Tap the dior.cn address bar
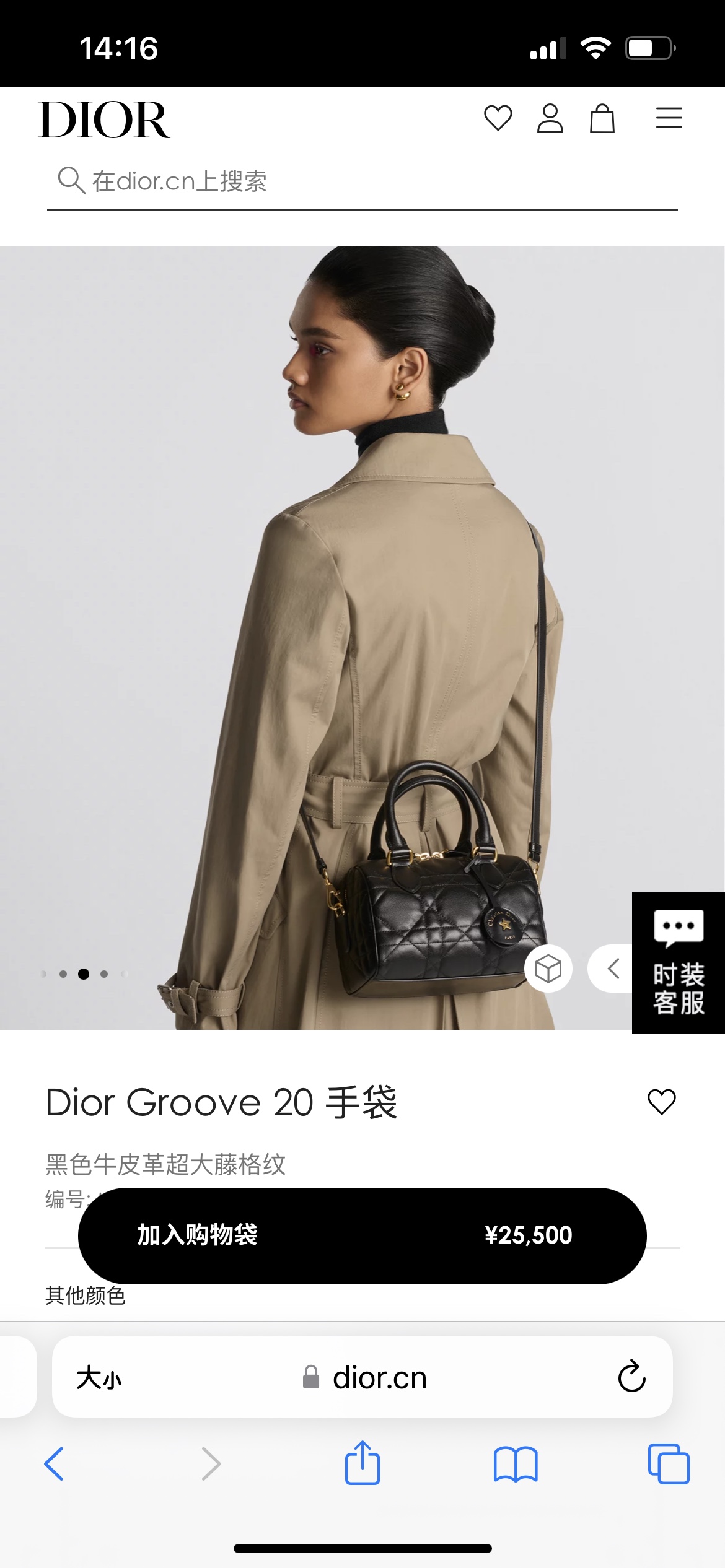Viewport: 725px width, 1568px height. [362, 1377]
